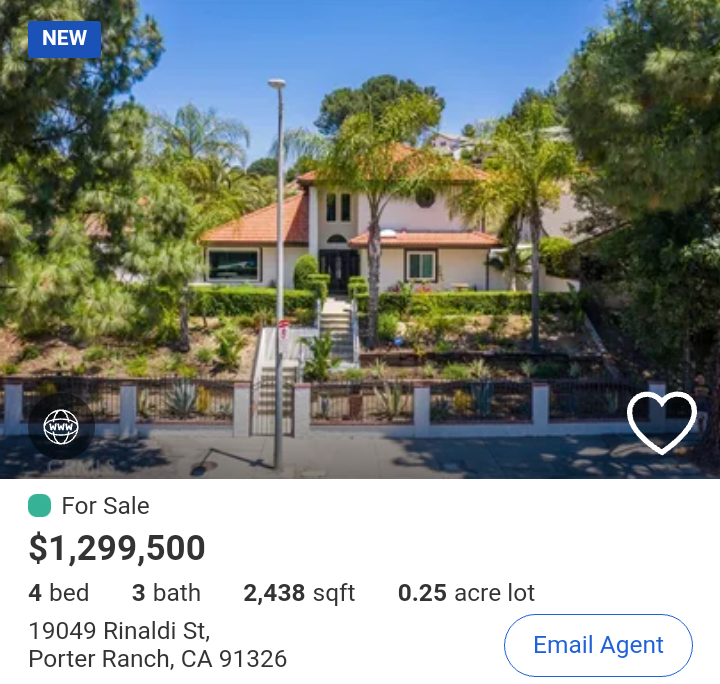Open the 19049 Rinaldi St listing photo

(x=360, y=240)
